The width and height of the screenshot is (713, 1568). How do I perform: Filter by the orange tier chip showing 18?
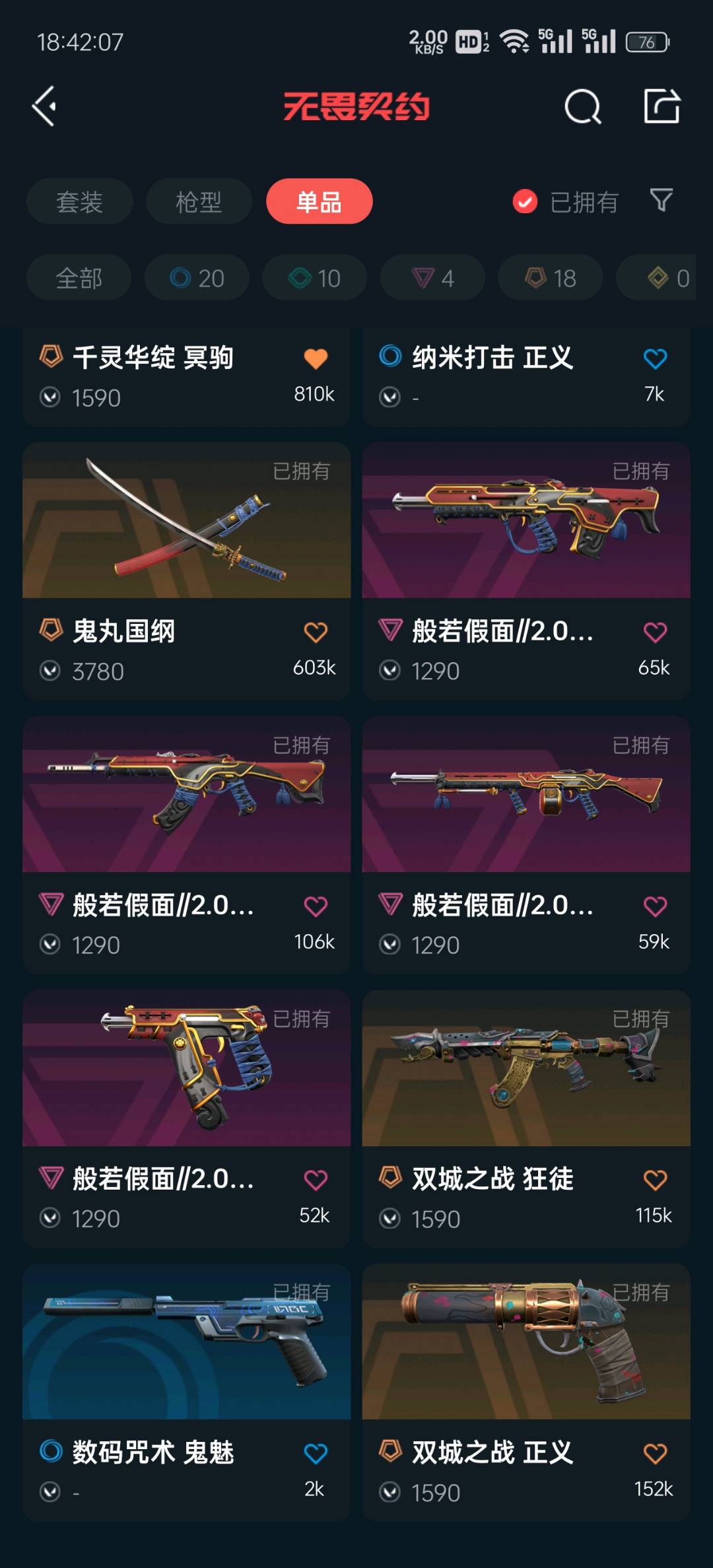click(550, 278)
